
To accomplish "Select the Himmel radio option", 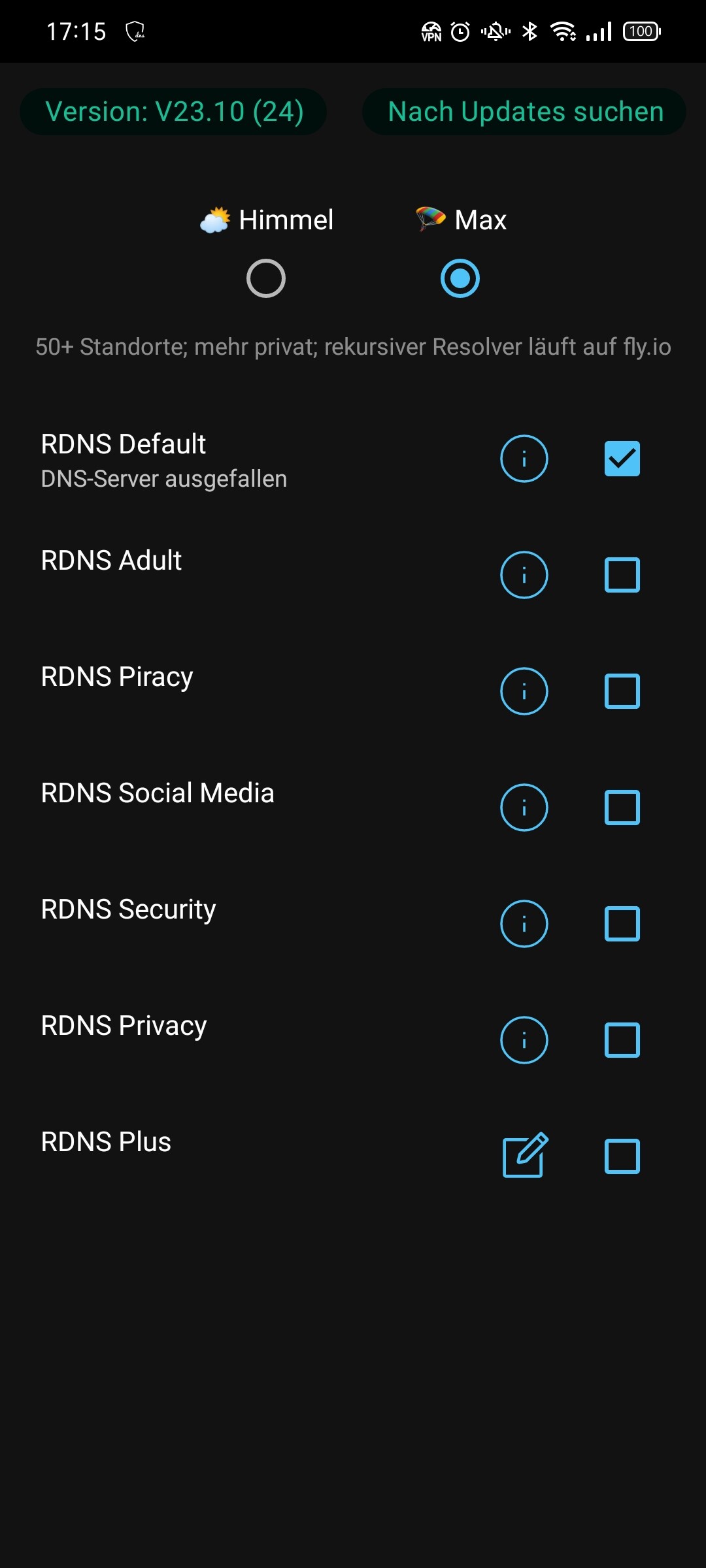I will point(266,278).
